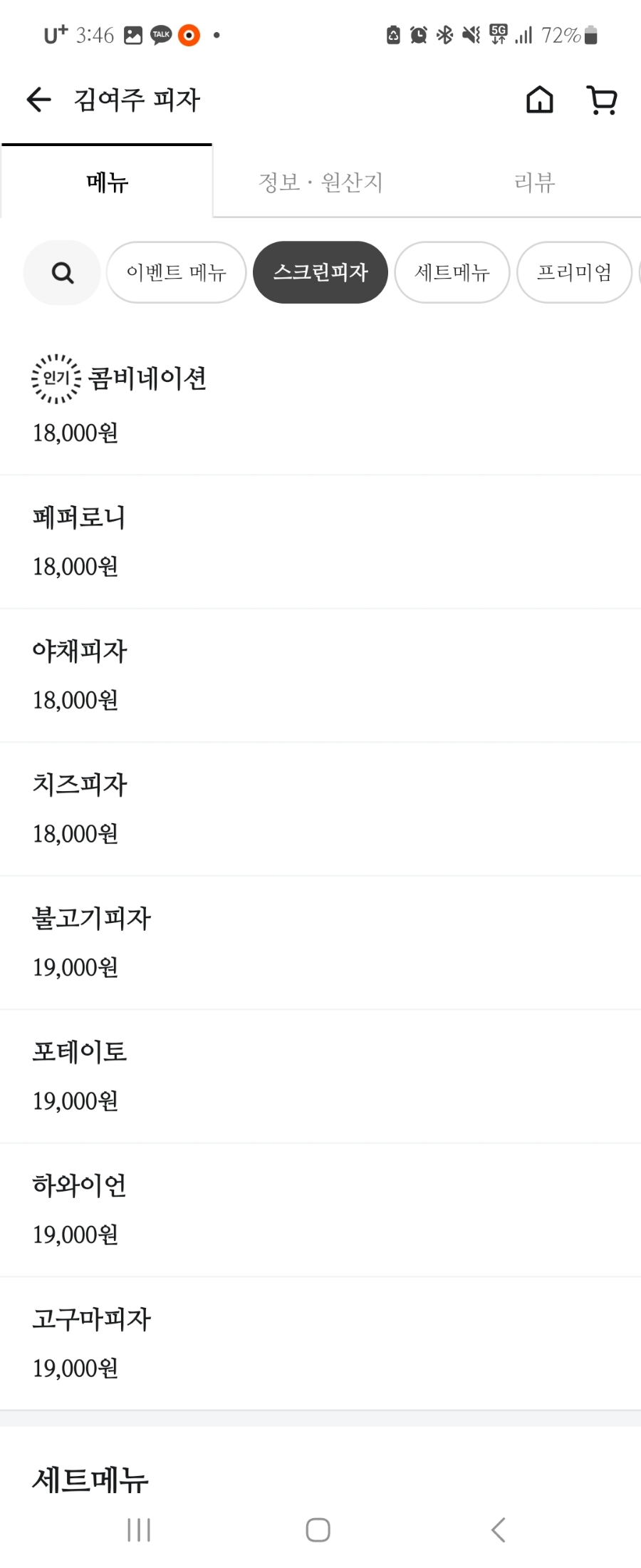Jump to the 세트메뉴 chip
641x1568 pixels.
tap(452, 272)
